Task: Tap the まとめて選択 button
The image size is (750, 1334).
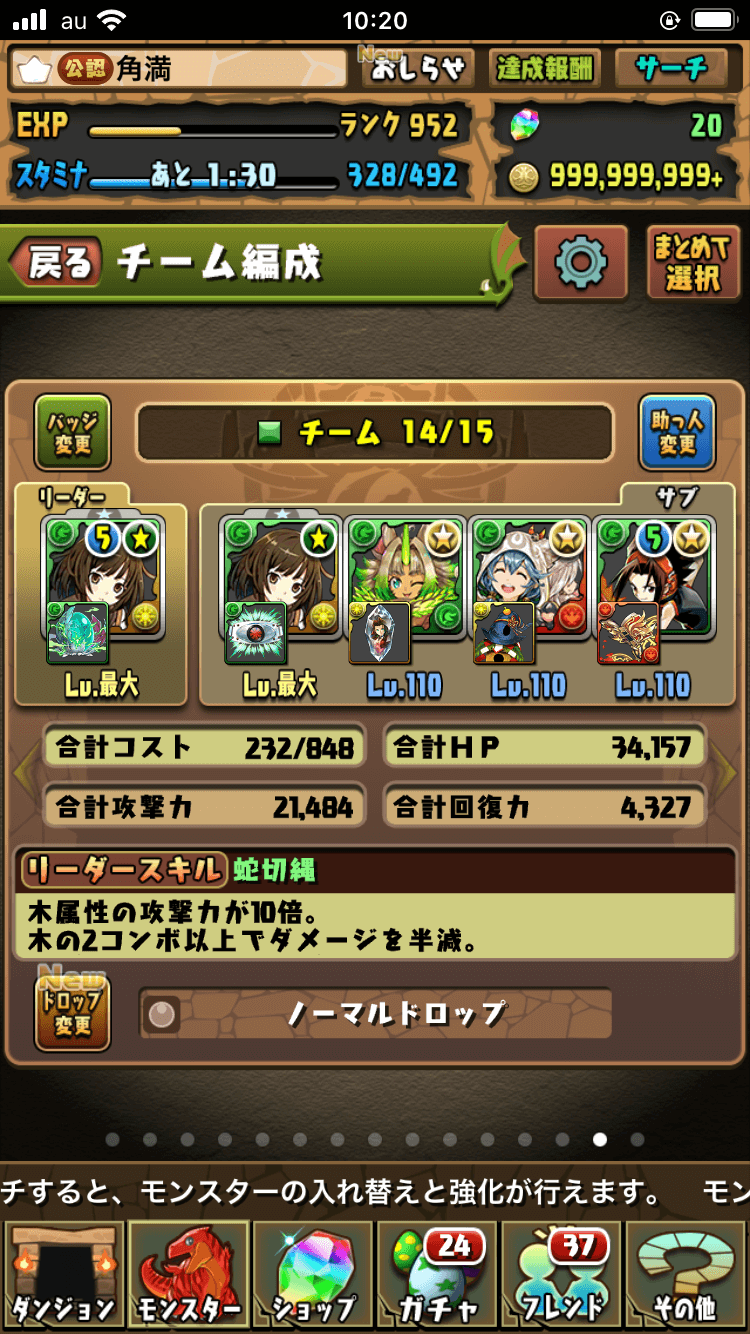Action: click(x=692, y=263)
